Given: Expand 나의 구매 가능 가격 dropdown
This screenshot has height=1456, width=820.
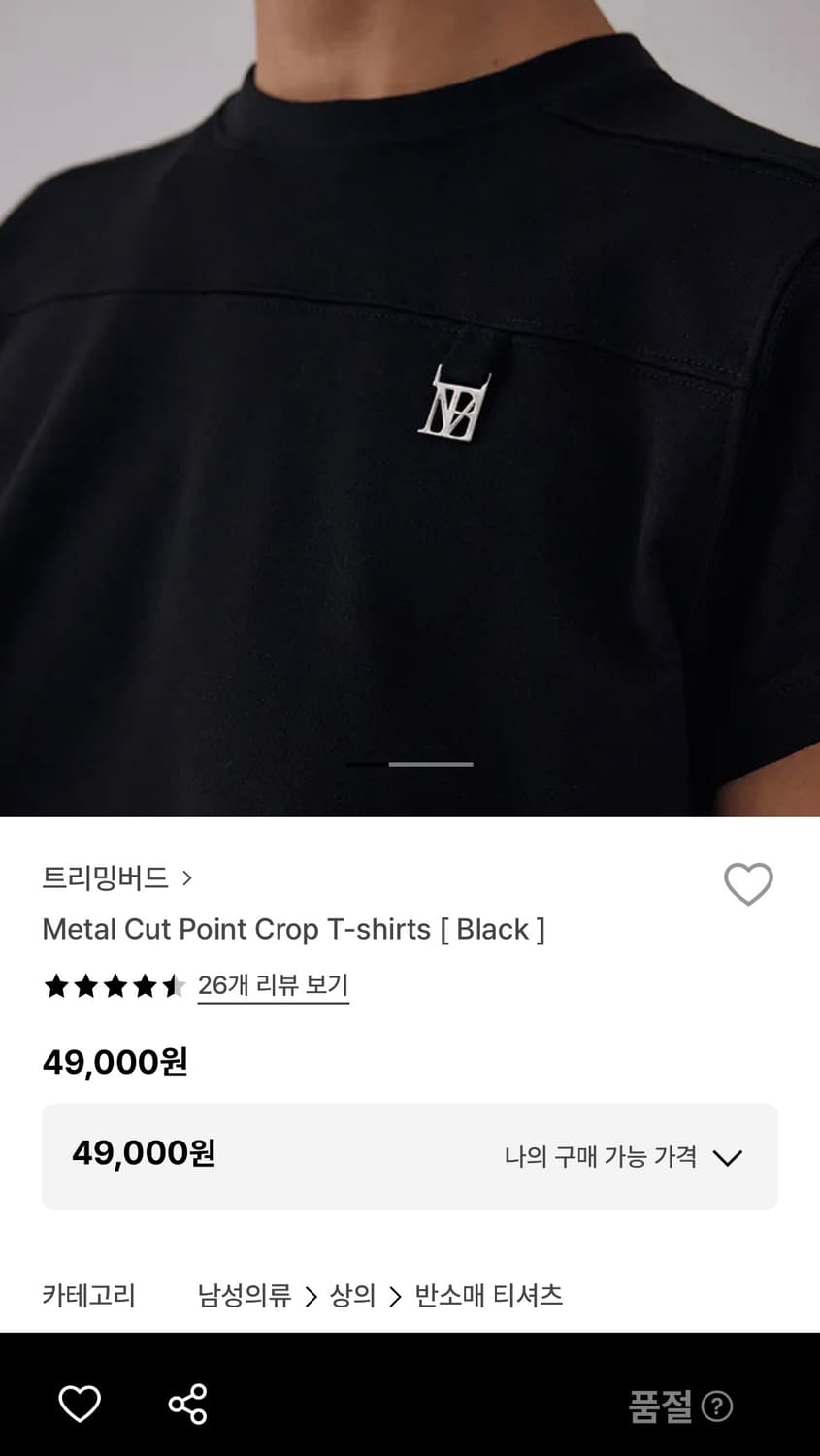Looking at the screenshot, I should click(623, 1157).
